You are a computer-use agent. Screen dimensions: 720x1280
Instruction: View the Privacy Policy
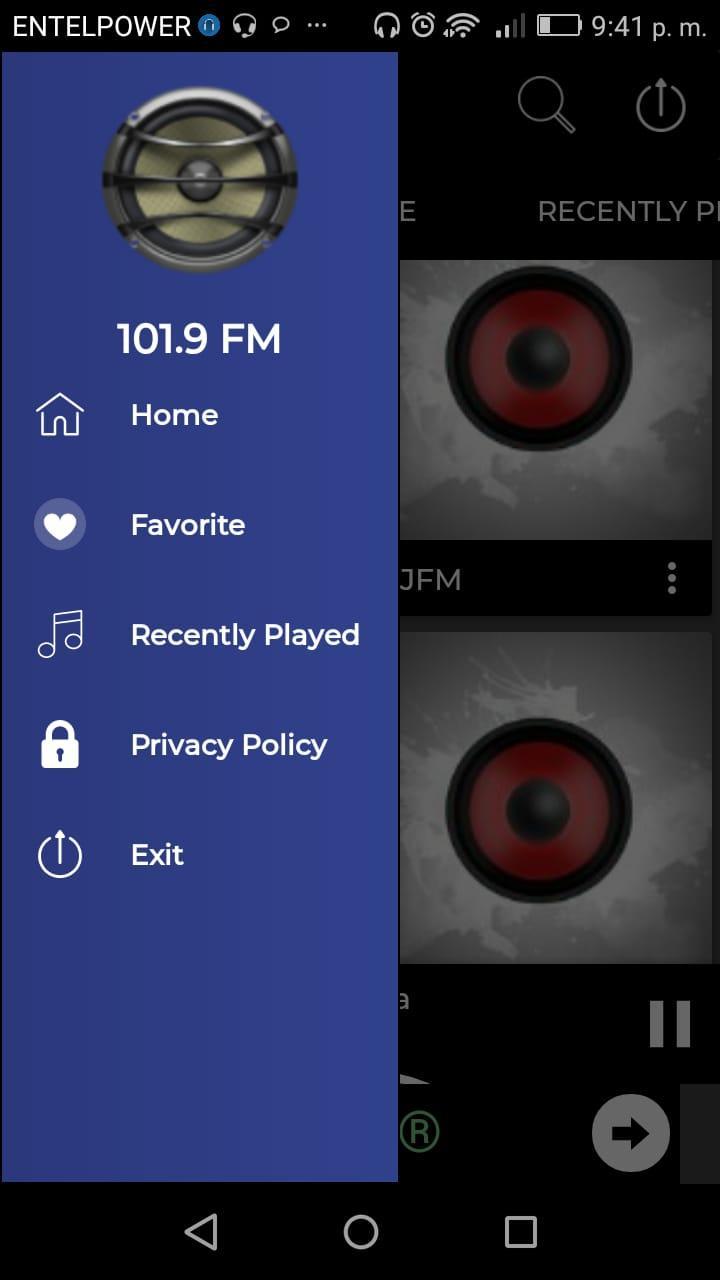pyautogui.click(x=228, y=745)
